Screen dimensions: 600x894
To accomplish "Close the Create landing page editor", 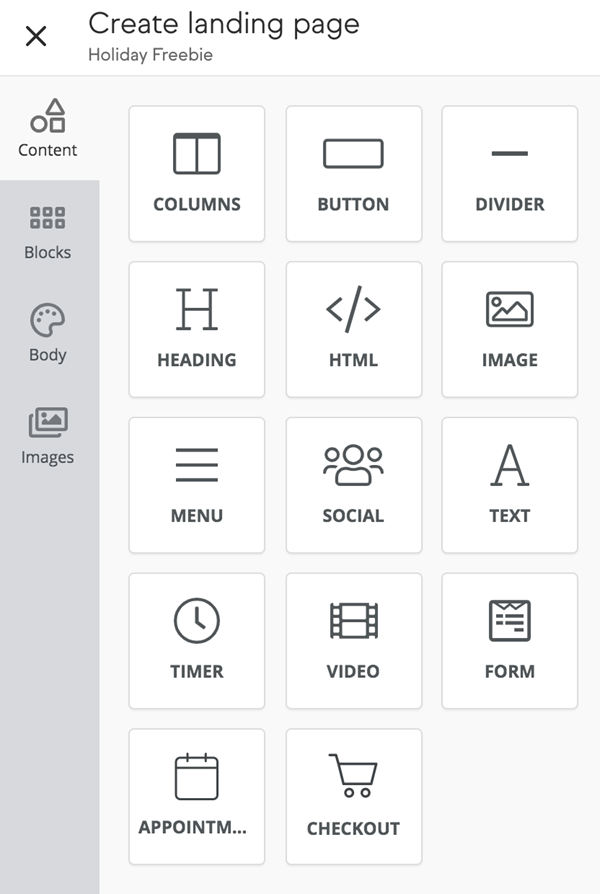I will (x=36, y=37).
